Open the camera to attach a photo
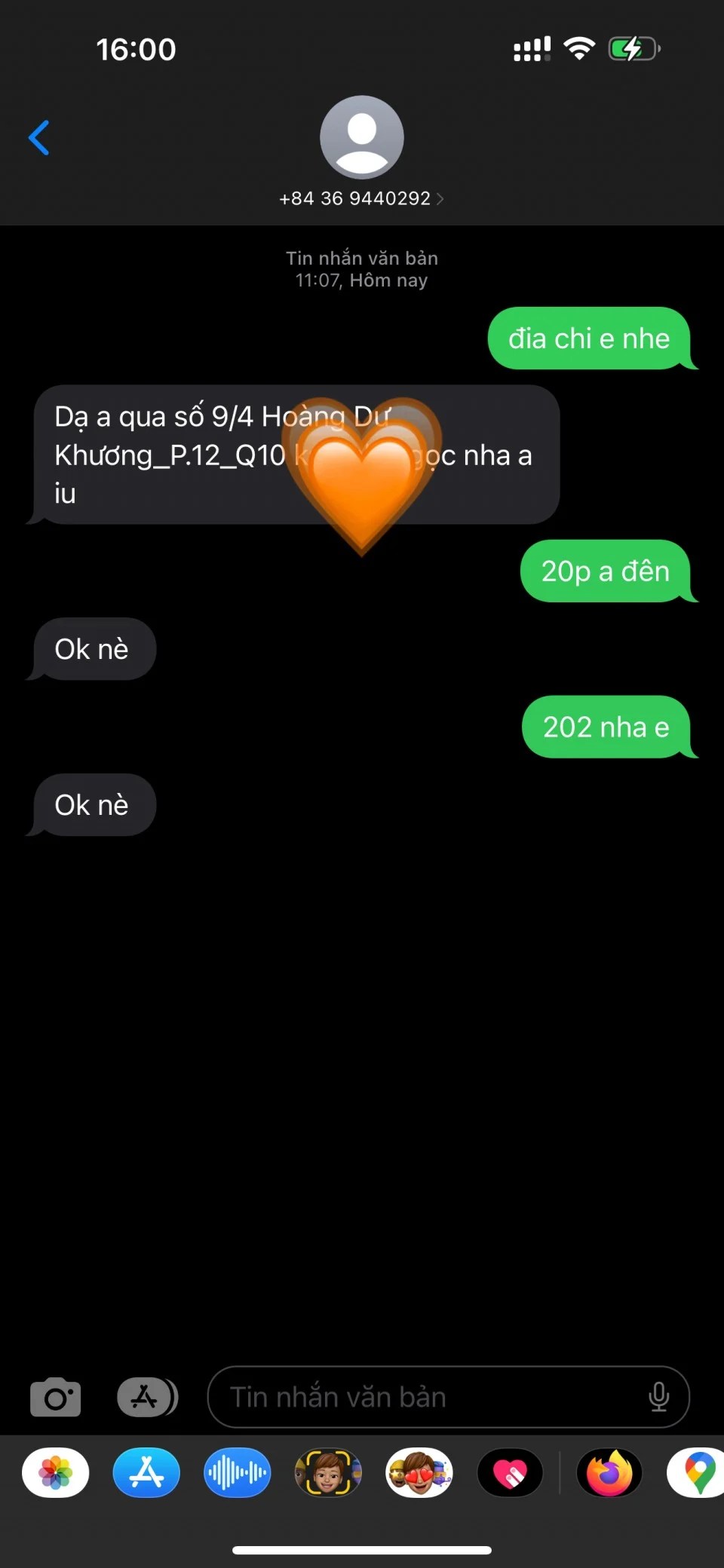The image size is (724, 1568). point(55,1397)
